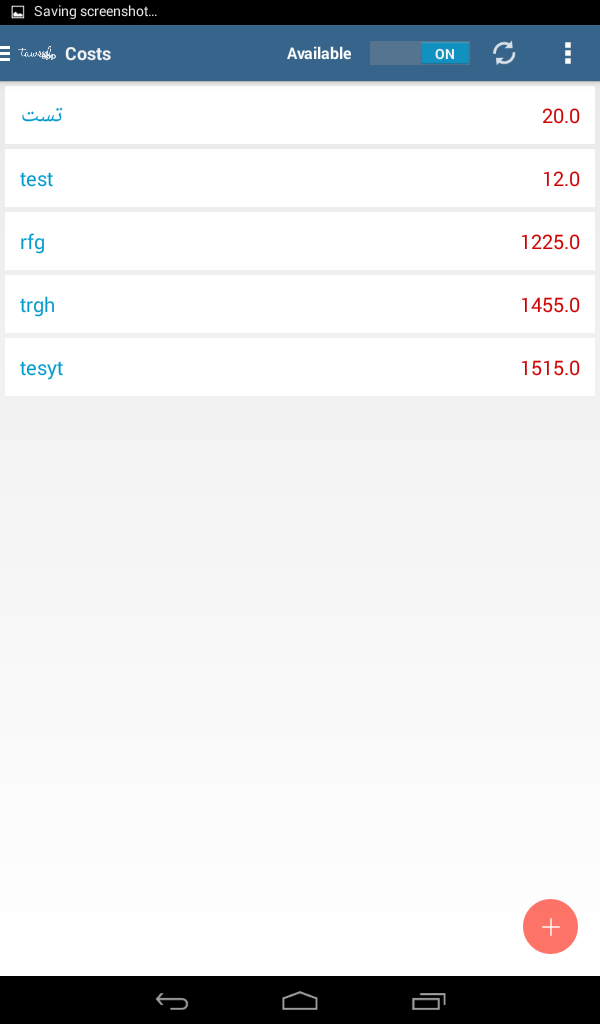Refresh the costs list
Image resolution: width=600 pixels, height=1024 pixels.
coord(505,54)
